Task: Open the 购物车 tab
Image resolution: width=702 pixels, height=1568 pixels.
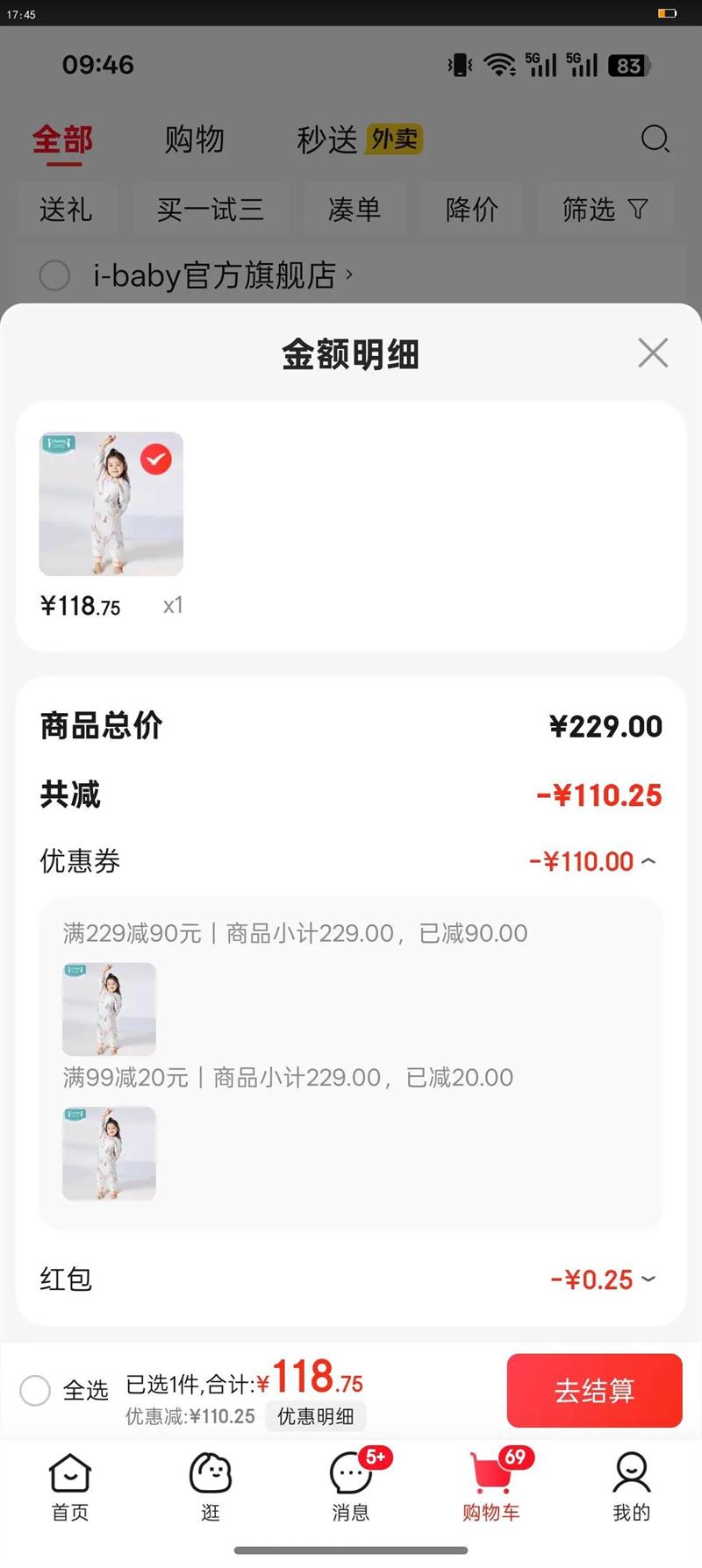Action: [491, 1486]
